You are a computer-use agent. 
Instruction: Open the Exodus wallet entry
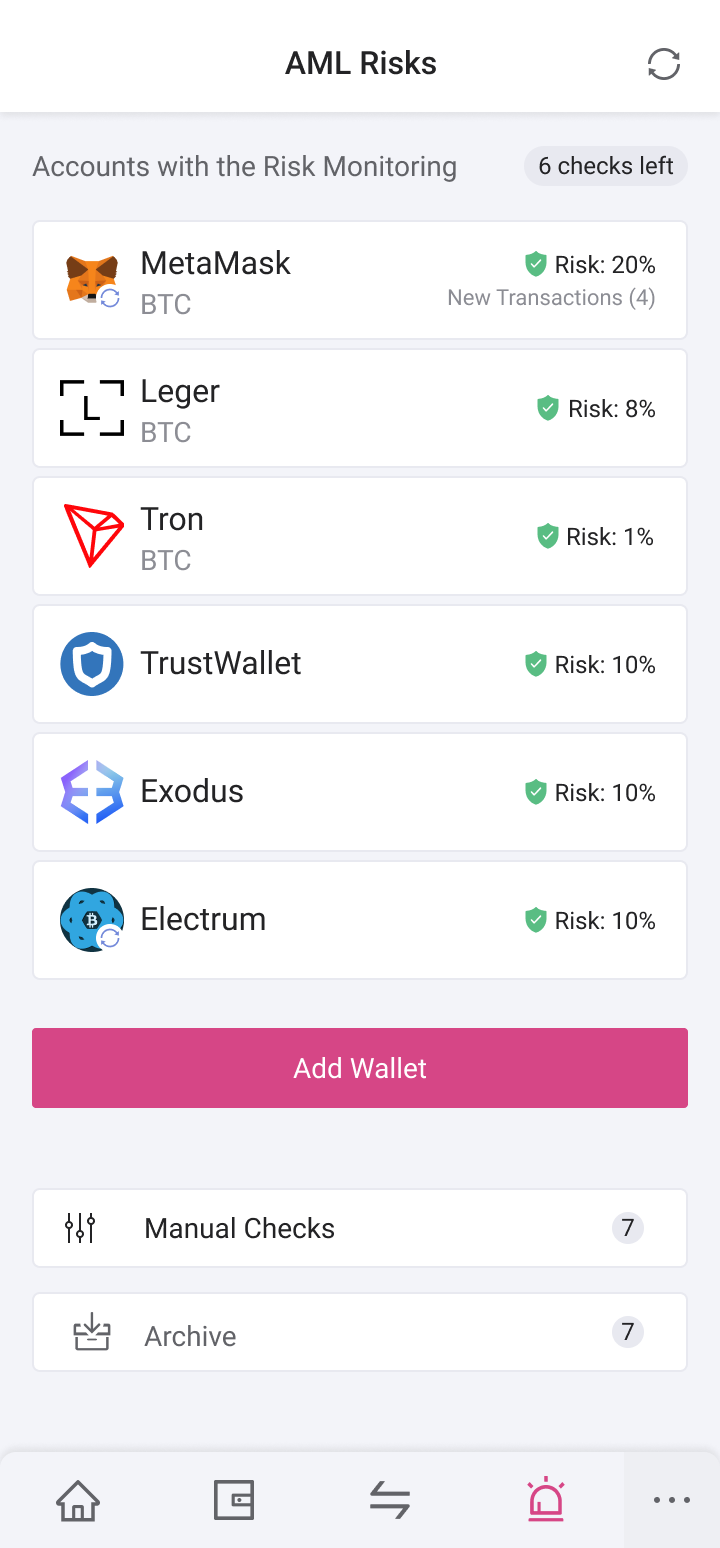(360, 792)
